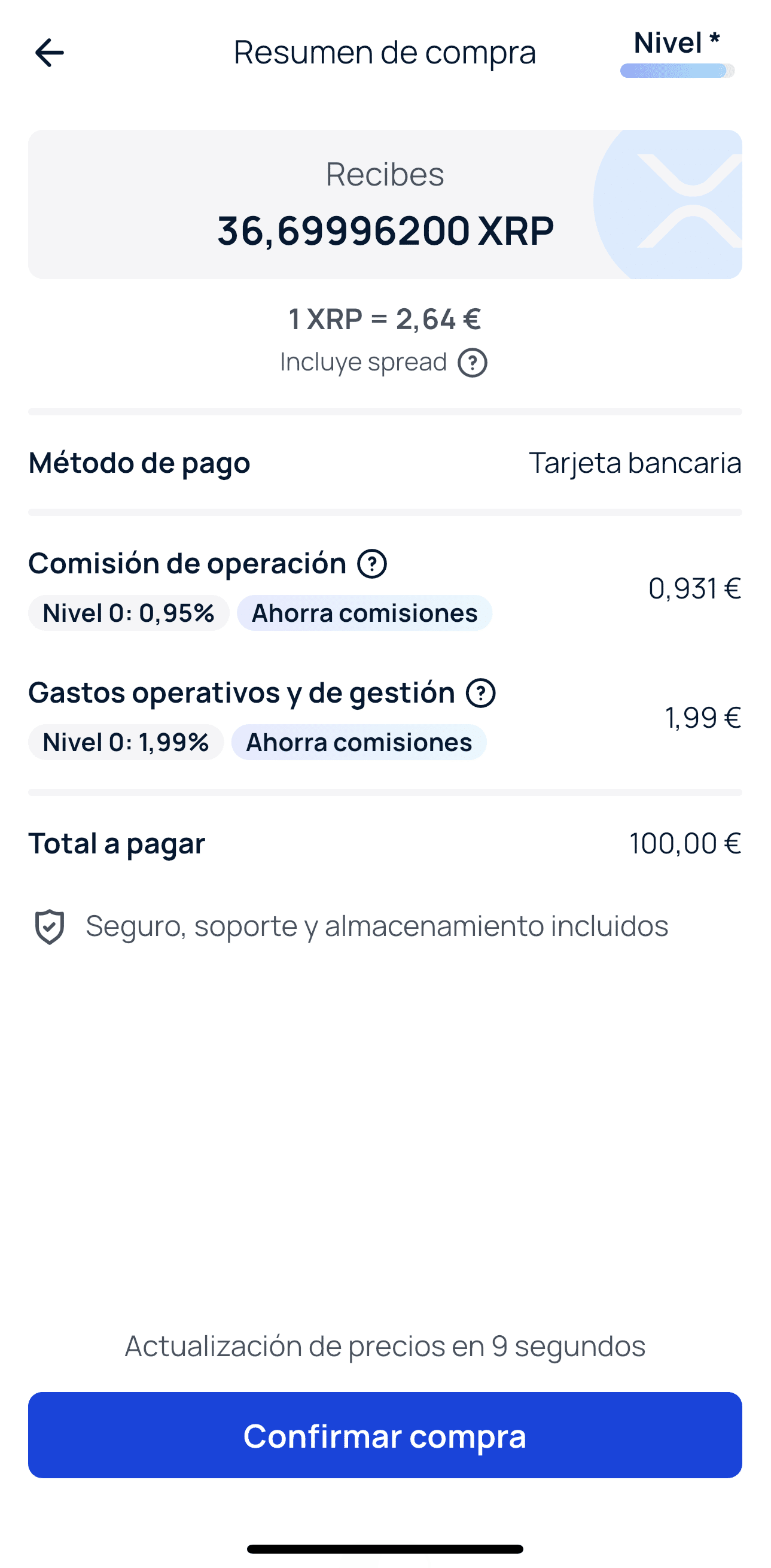771x1568 pixels.
Task: Open Ahorra comisiones under operation commission
Action: coord(364,613)
